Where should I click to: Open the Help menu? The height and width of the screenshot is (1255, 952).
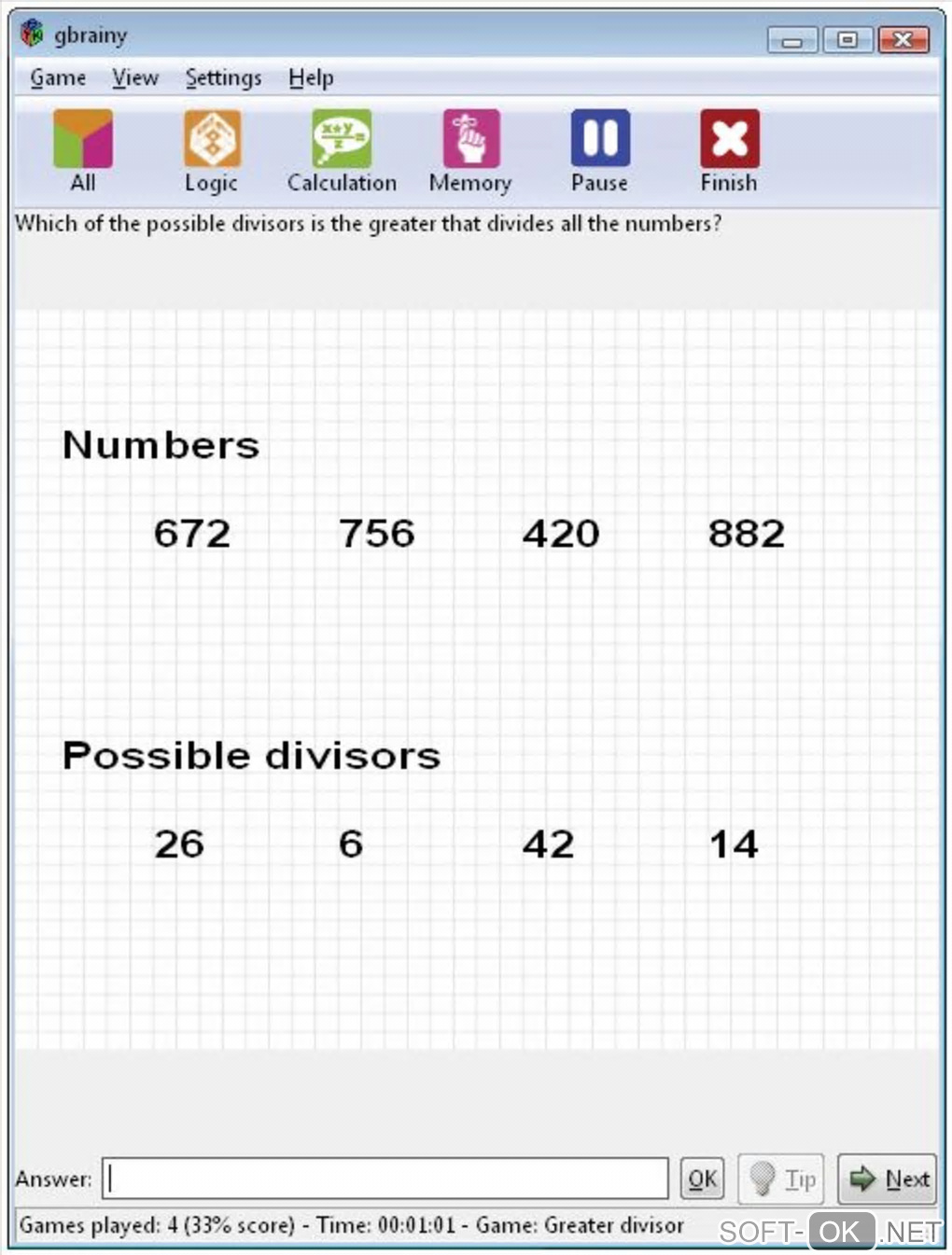point(311,78)
